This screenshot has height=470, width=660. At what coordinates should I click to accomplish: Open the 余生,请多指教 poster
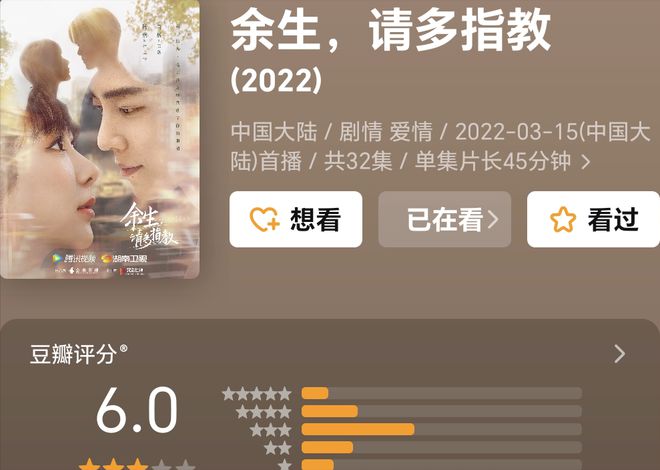tap(99, 138)
